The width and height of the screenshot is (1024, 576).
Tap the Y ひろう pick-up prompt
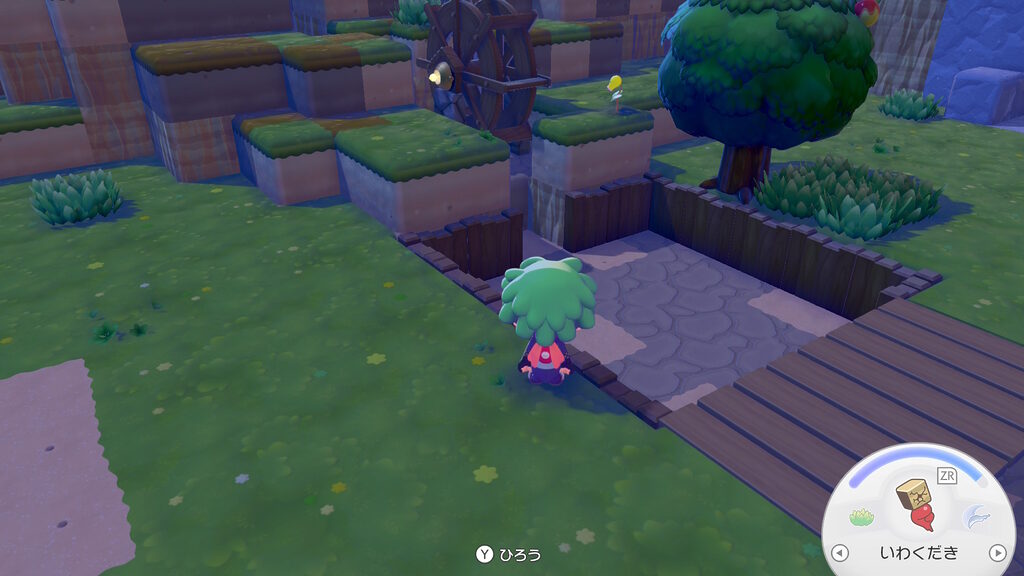click(508, 553)
